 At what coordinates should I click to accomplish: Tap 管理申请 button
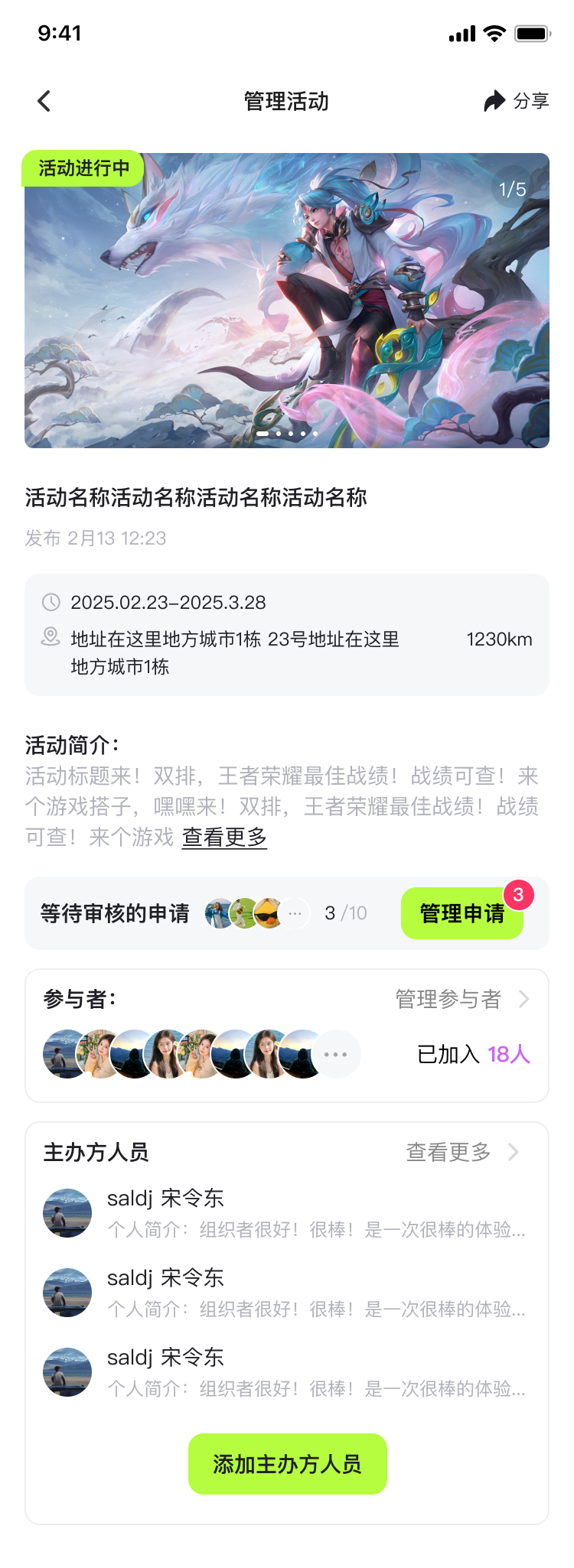tap(461, 913)
